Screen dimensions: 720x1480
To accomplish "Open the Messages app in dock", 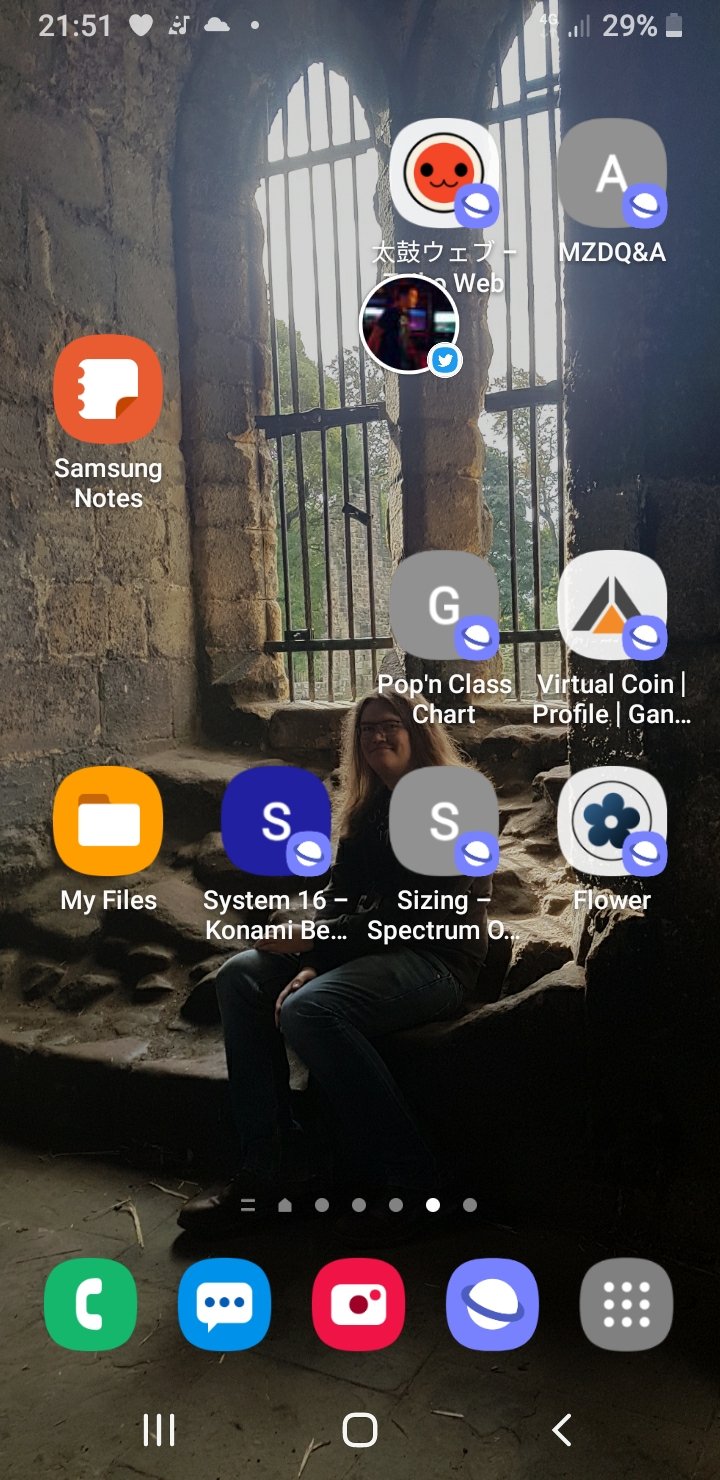I will (224, 1305).
